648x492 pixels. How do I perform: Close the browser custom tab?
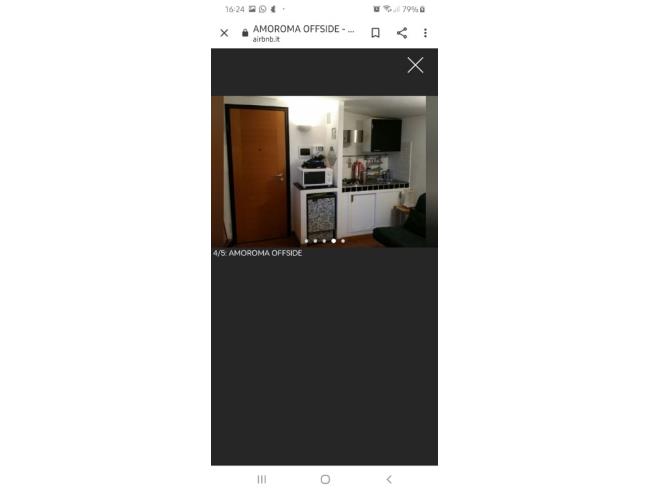224,33
